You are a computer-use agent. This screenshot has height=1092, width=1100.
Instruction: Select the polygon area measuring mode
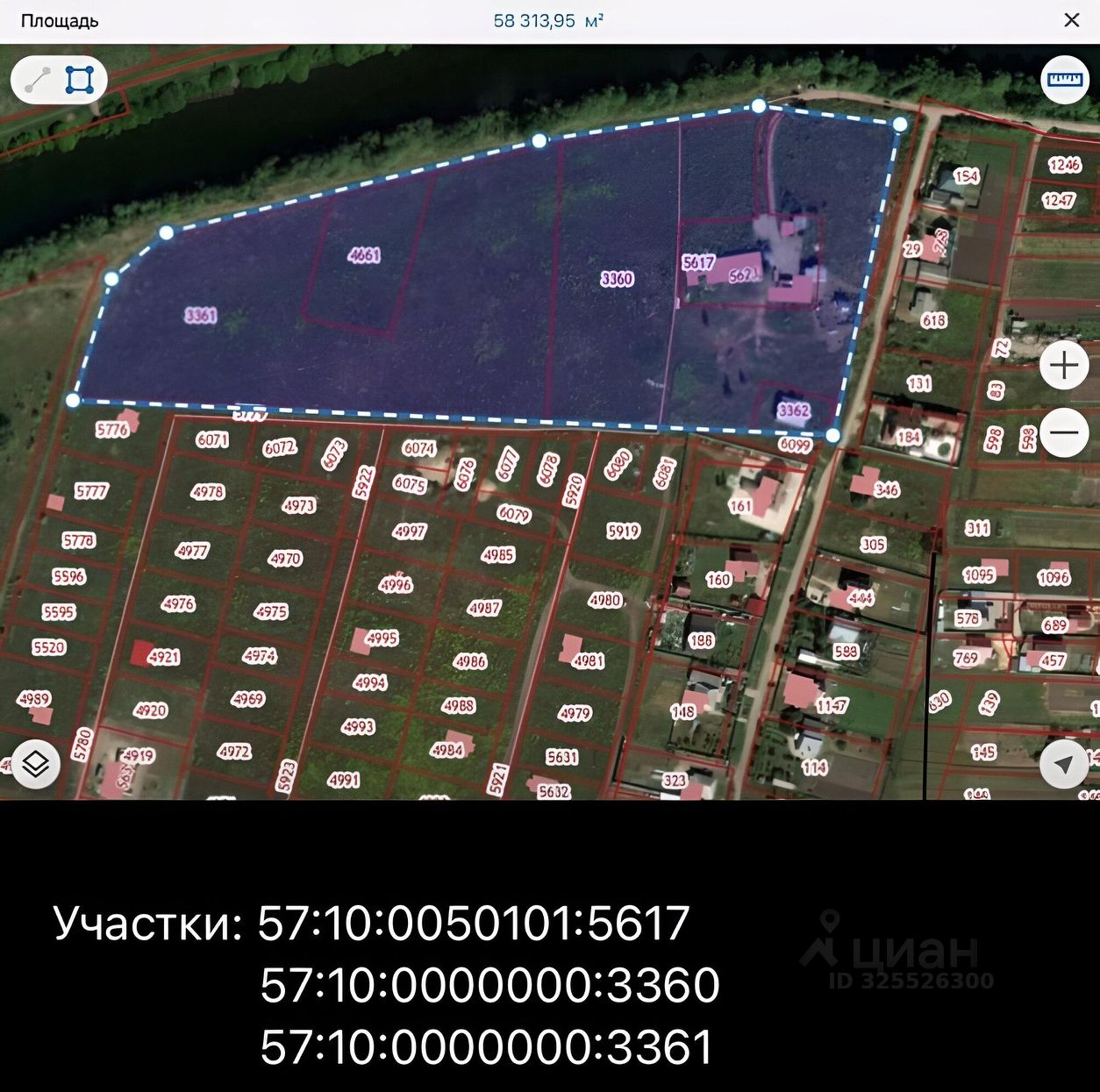point(80,80)
